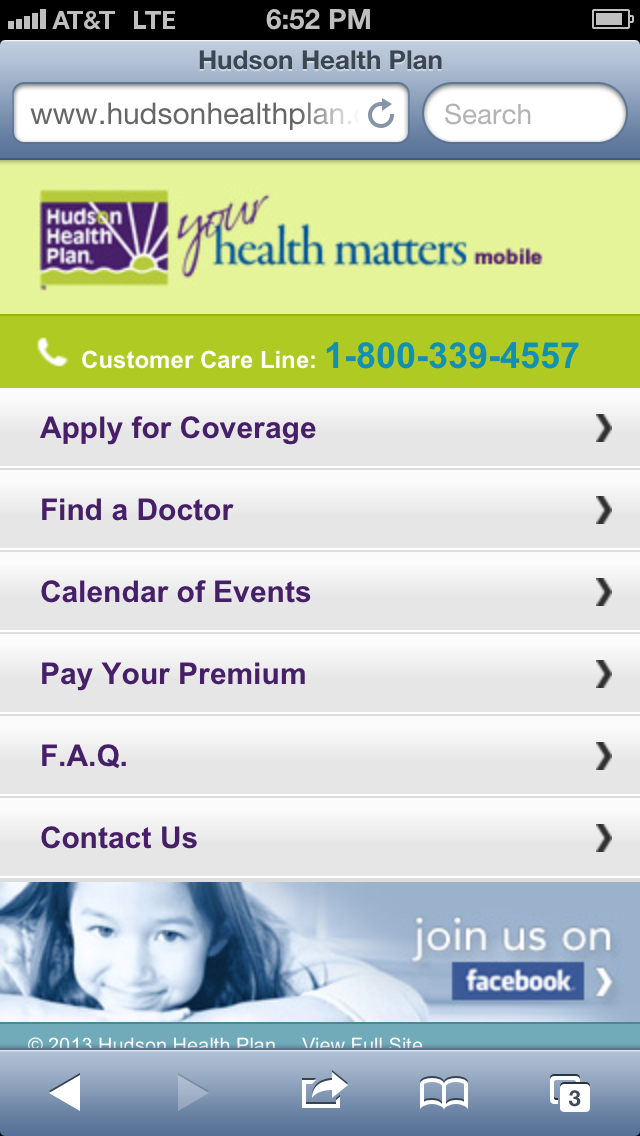Open Find a Doctor
Screen dimensions: 640x1136
click(320, 510)
